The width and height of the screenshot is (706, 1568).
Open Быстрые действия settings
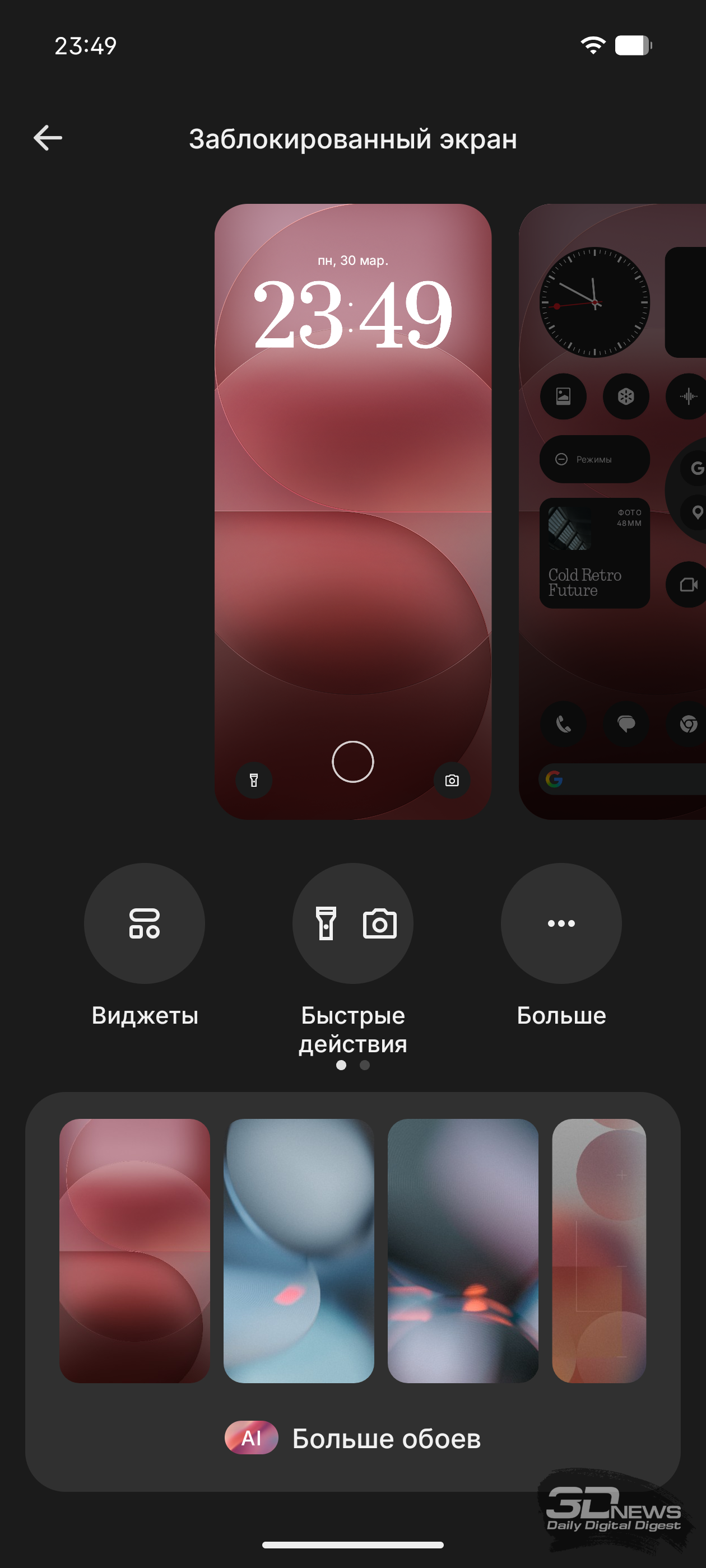tap(352, 923)
